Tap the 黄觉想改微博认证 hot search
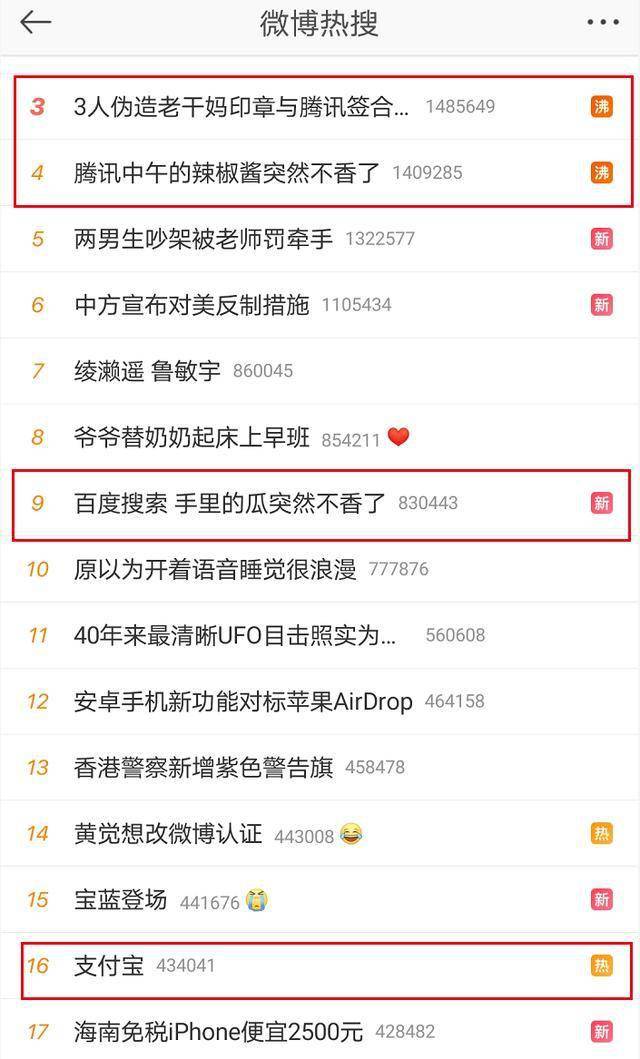This screenshot has height=1059, width=640. [x=168, y=834]
